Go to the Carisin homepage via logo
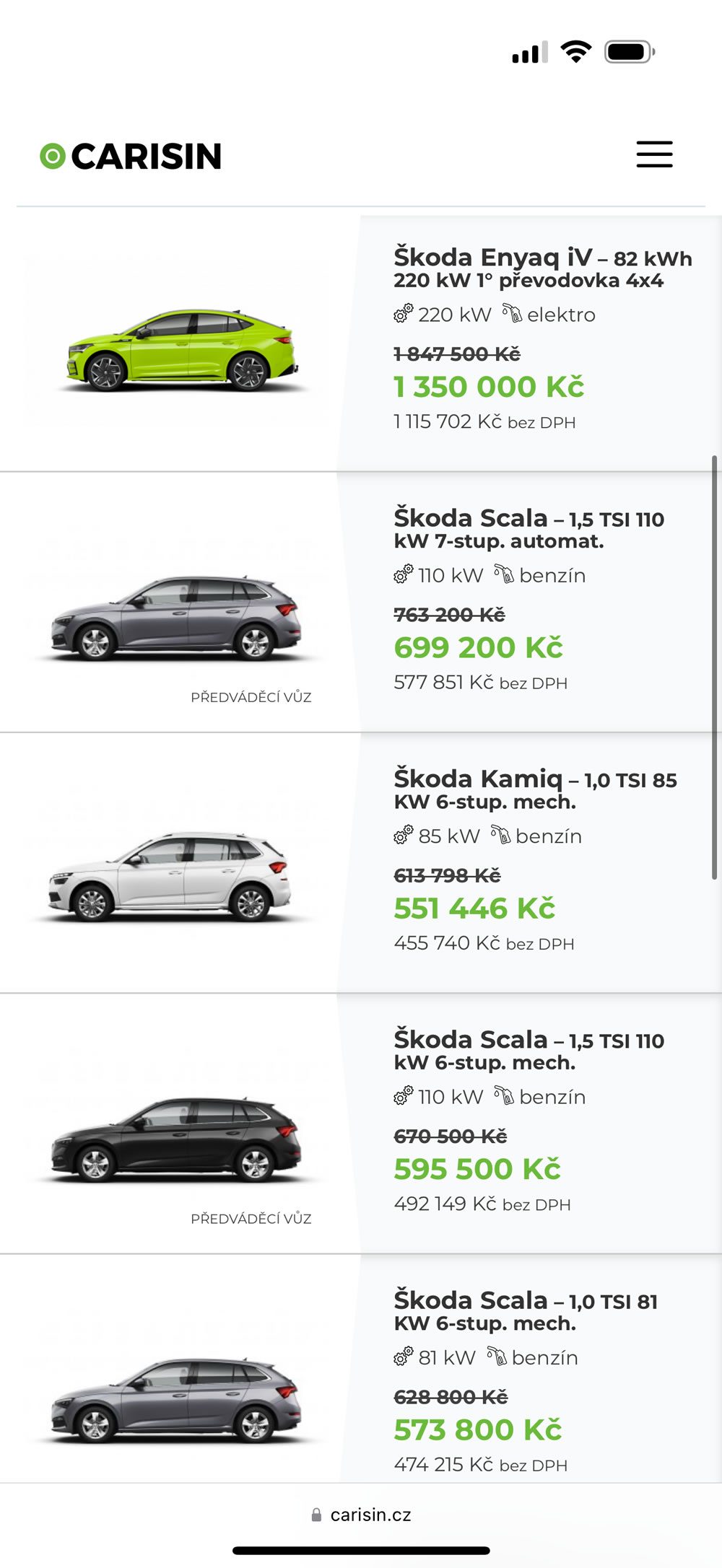The height and width of the screenshot is (1568, 722). pyautogui.click(x=131, y=156)
